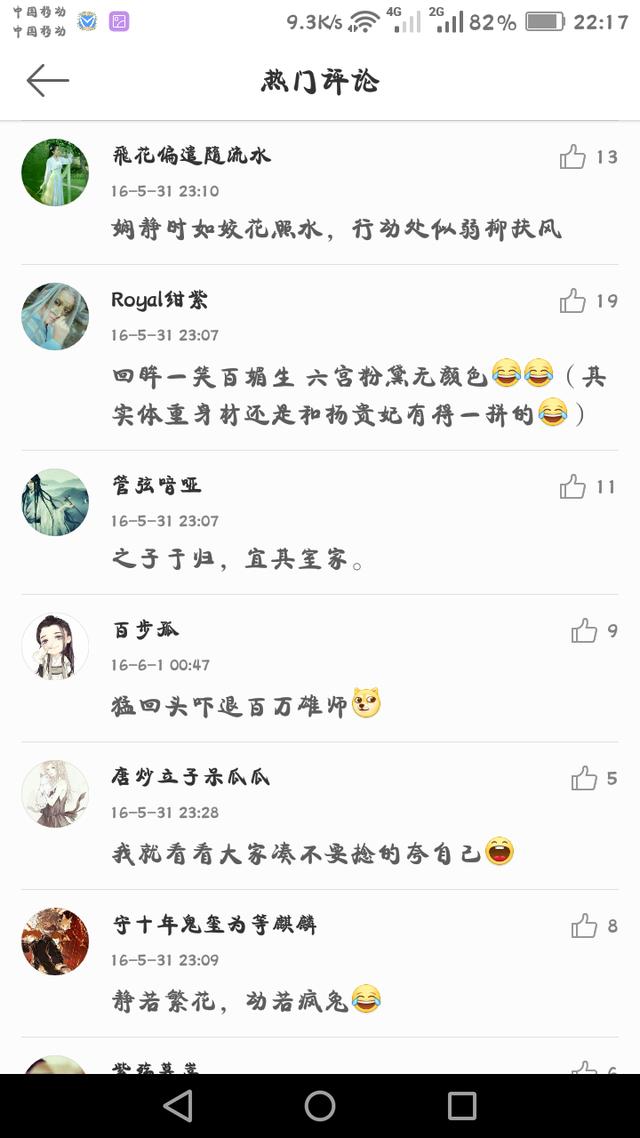Like the comment by 唐炒立子呆瓜瓜
Image resolution: width=640 pixels, height=1138 pixels.
(x=584, y=778)
